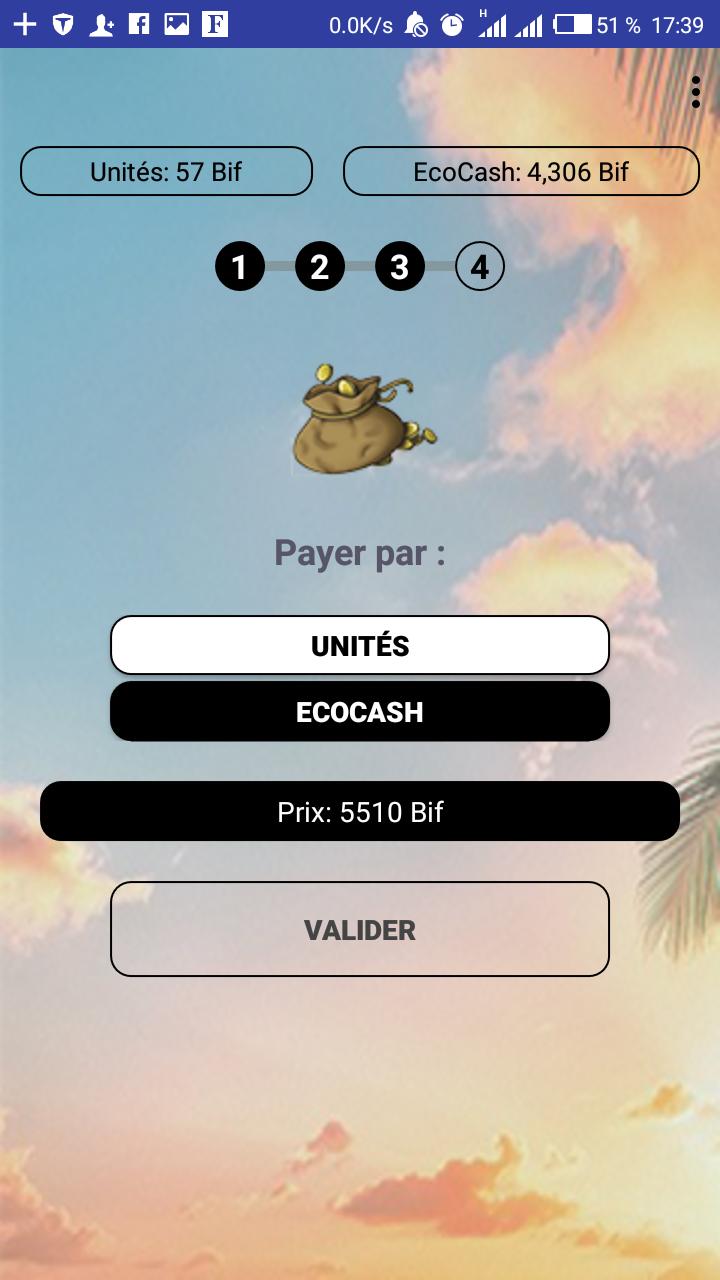
Task: Open the Unités balance chip
Action: pyautogui.click(x=166, y=171)
